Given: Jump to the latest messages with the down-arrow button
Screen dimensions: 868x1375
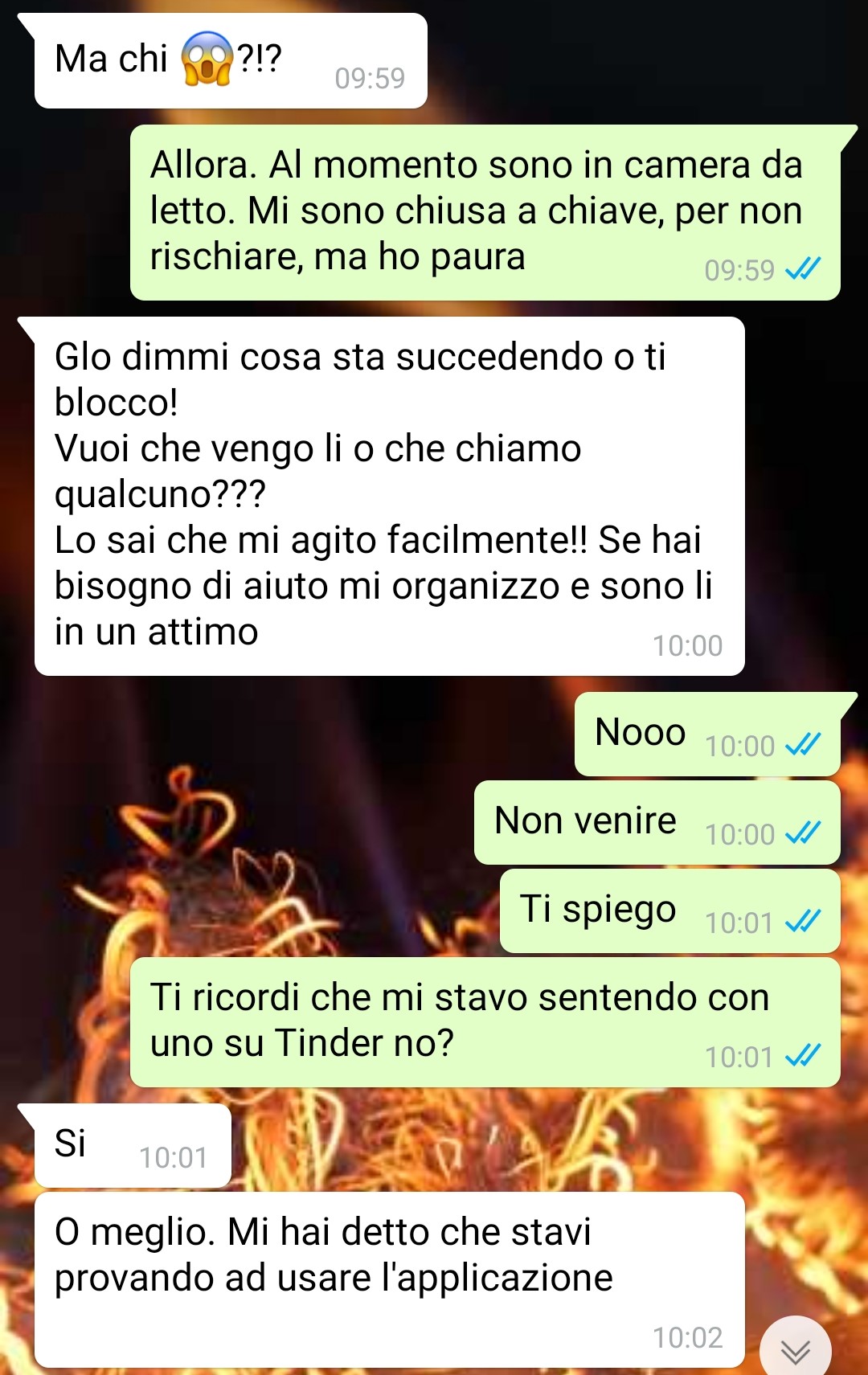Looking at the screenshot, I should (795, 1349).
